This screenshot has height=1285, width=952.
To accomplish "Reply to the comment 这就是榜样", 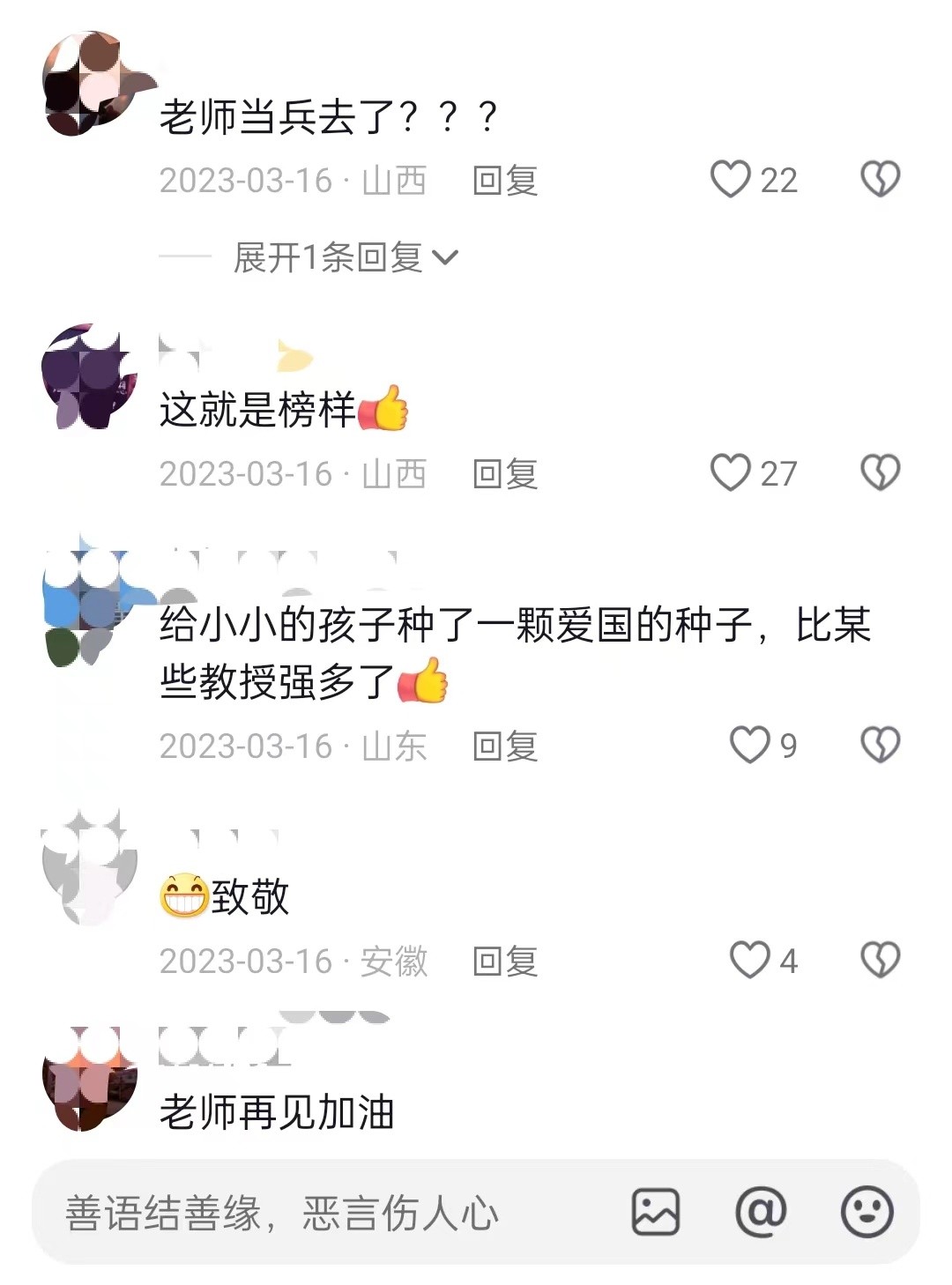I will click(505, 474).
